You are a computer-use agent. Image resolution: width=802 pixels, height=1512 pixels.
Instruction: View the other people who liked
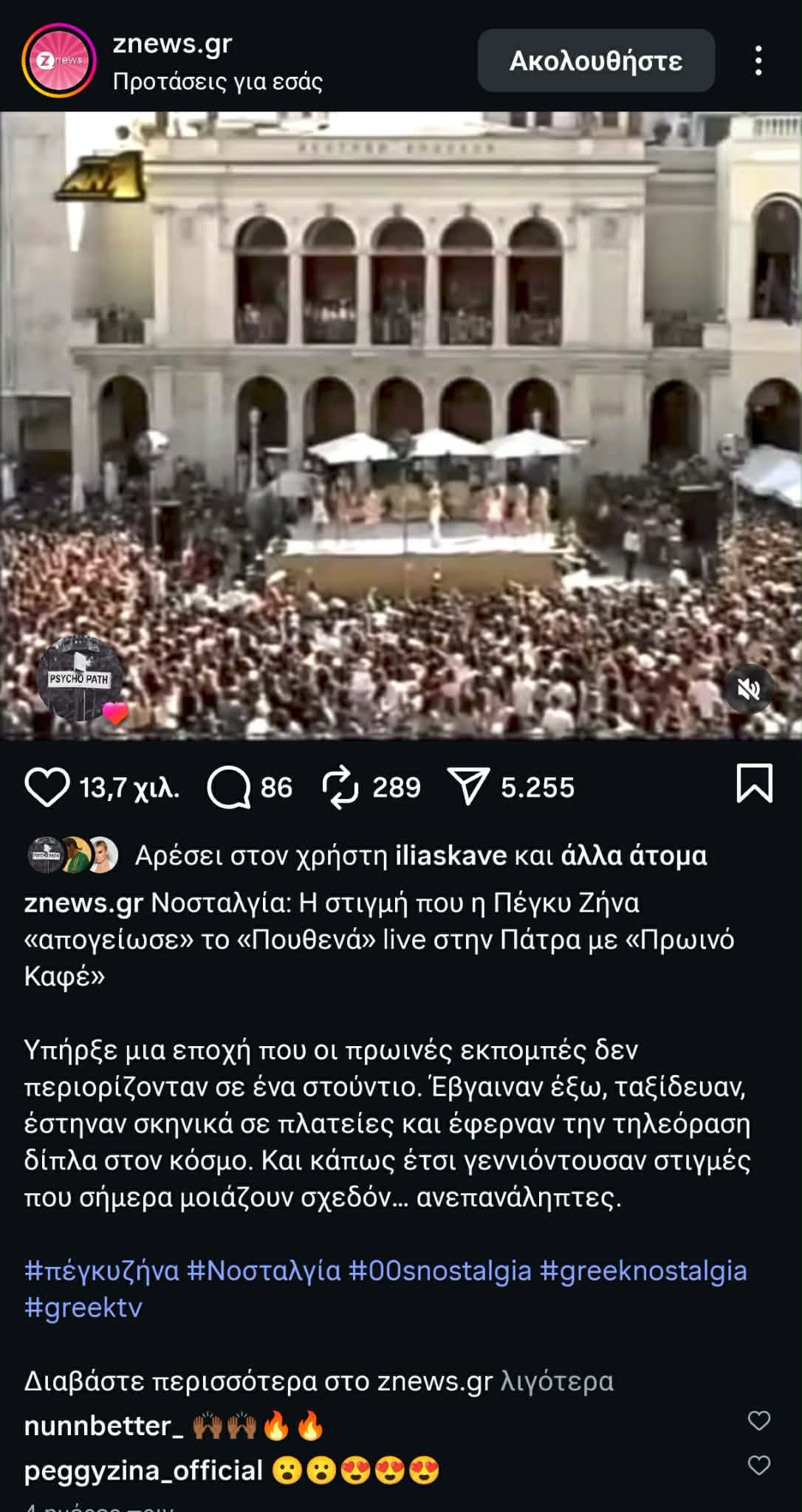(x=634, y=856)
